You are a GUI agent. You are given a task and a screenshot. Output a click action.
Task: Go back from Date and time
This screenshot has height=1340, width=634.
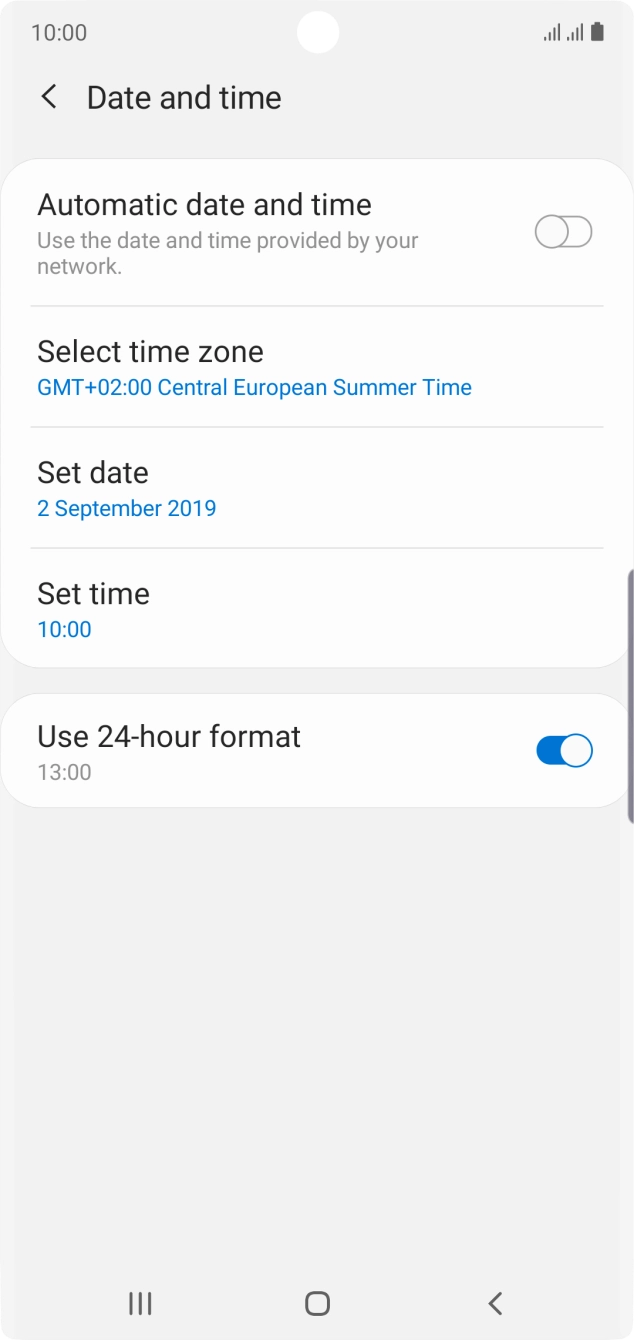click(48, 97)
